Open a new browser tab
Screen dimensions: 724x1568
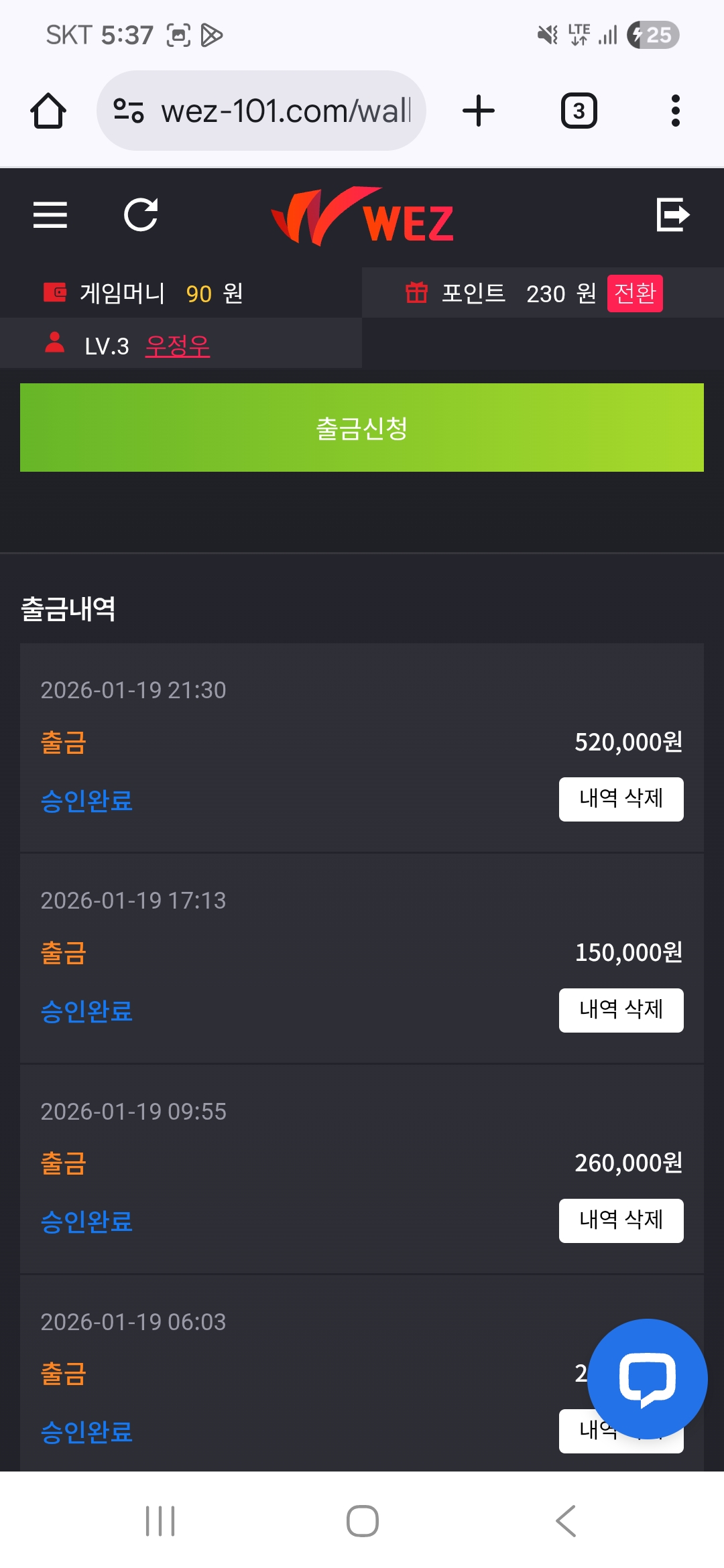click(x=479, y=111)
